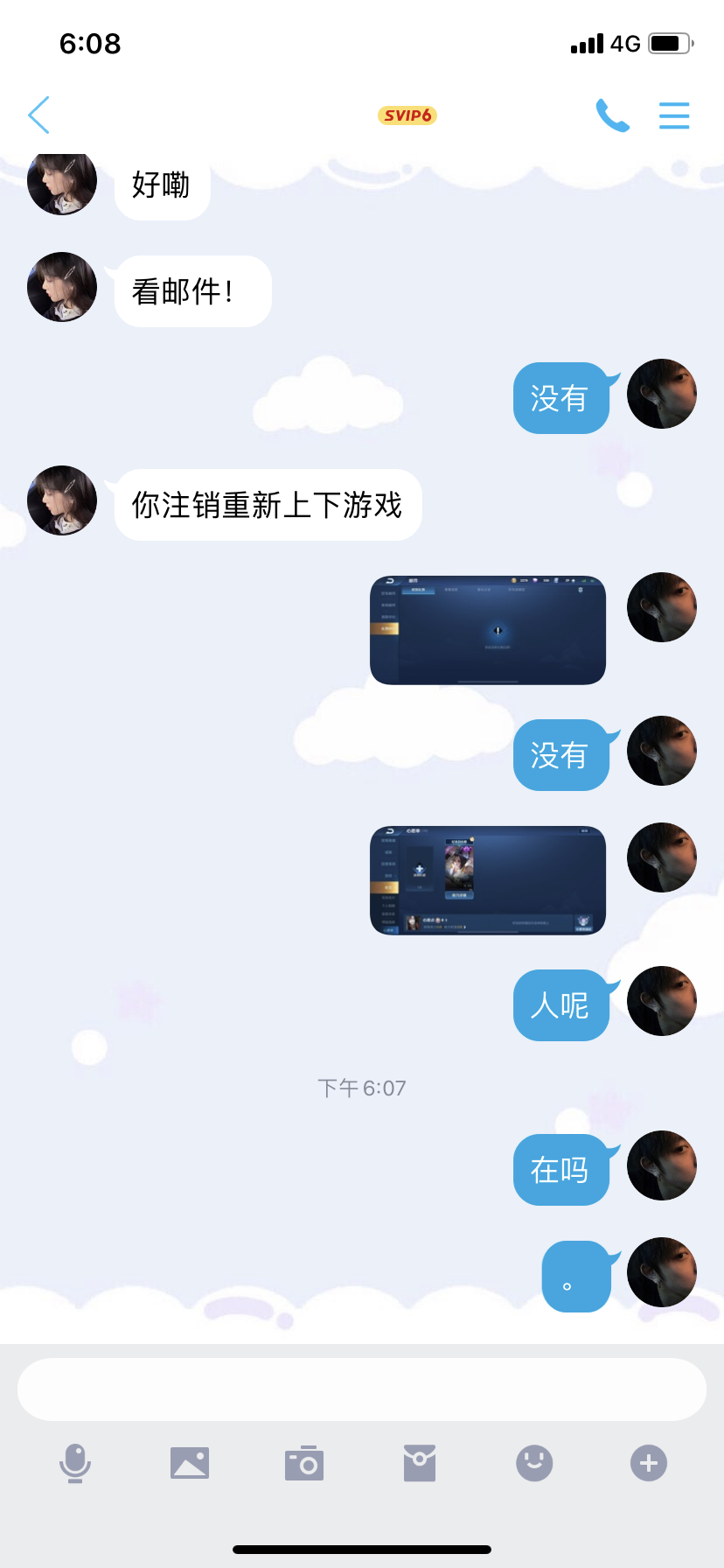Open more options with the plus icon
The height and width of the screenshot is (1568, 724).
point(649,1463)
